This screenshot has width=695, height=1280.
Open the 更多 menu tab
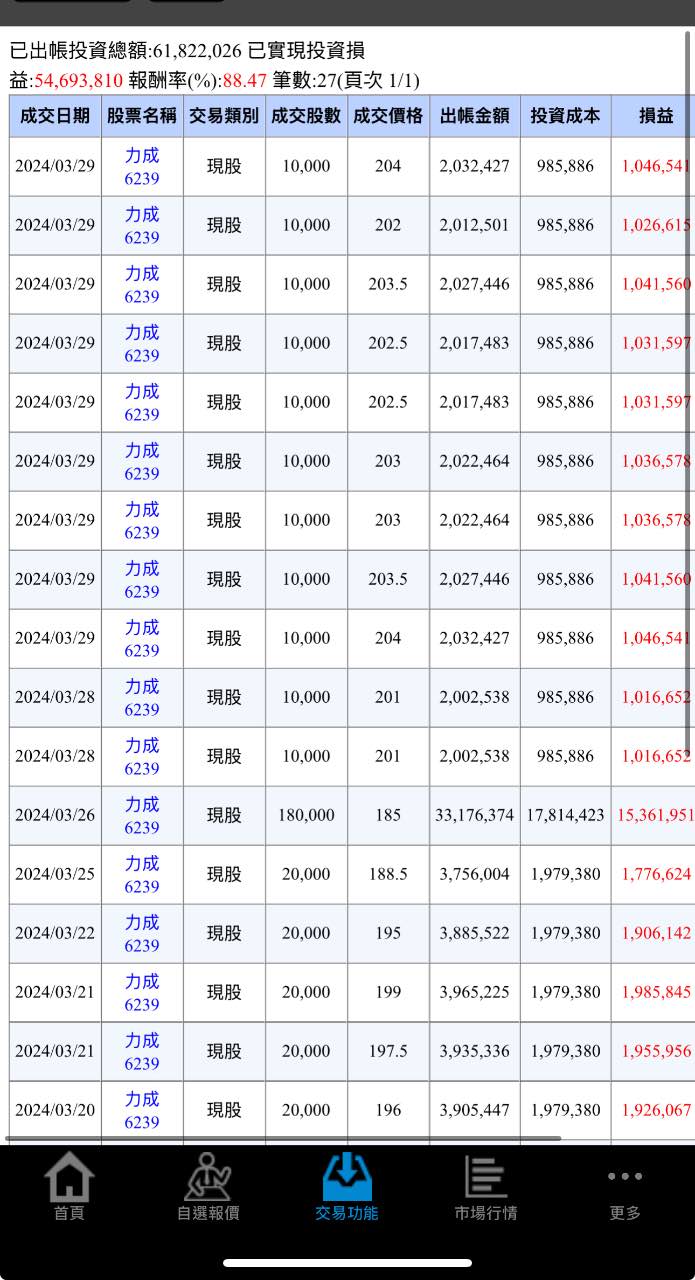625,1188
